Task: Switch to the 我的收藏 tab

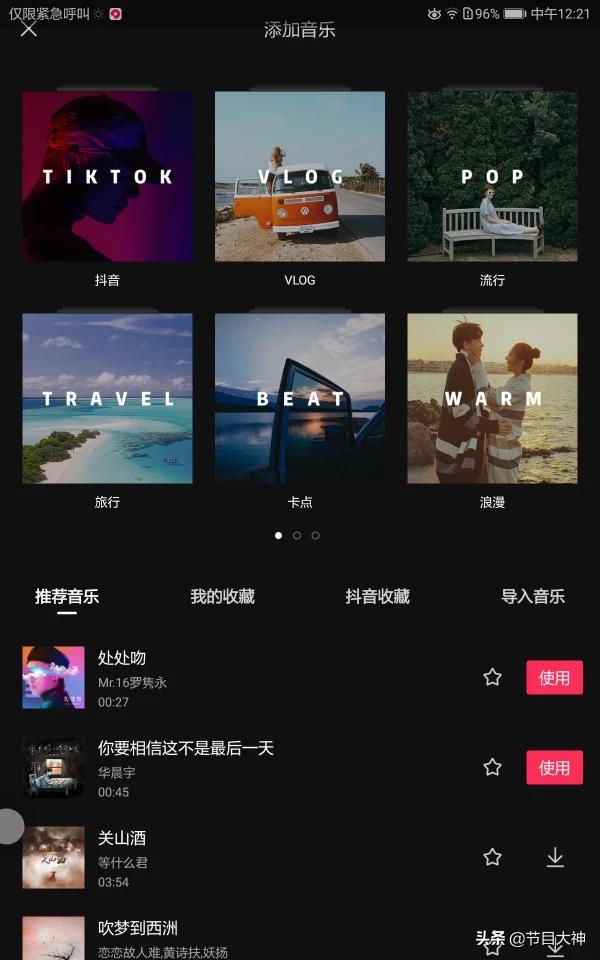Action: point(222,596)
